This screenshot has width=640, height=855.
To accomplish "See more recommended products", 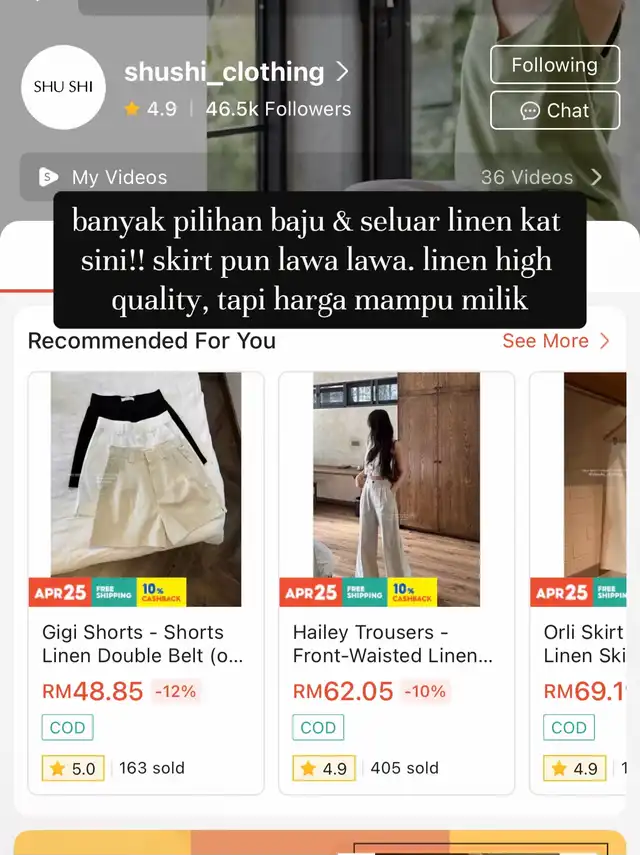I will click(x=555, y=341).
